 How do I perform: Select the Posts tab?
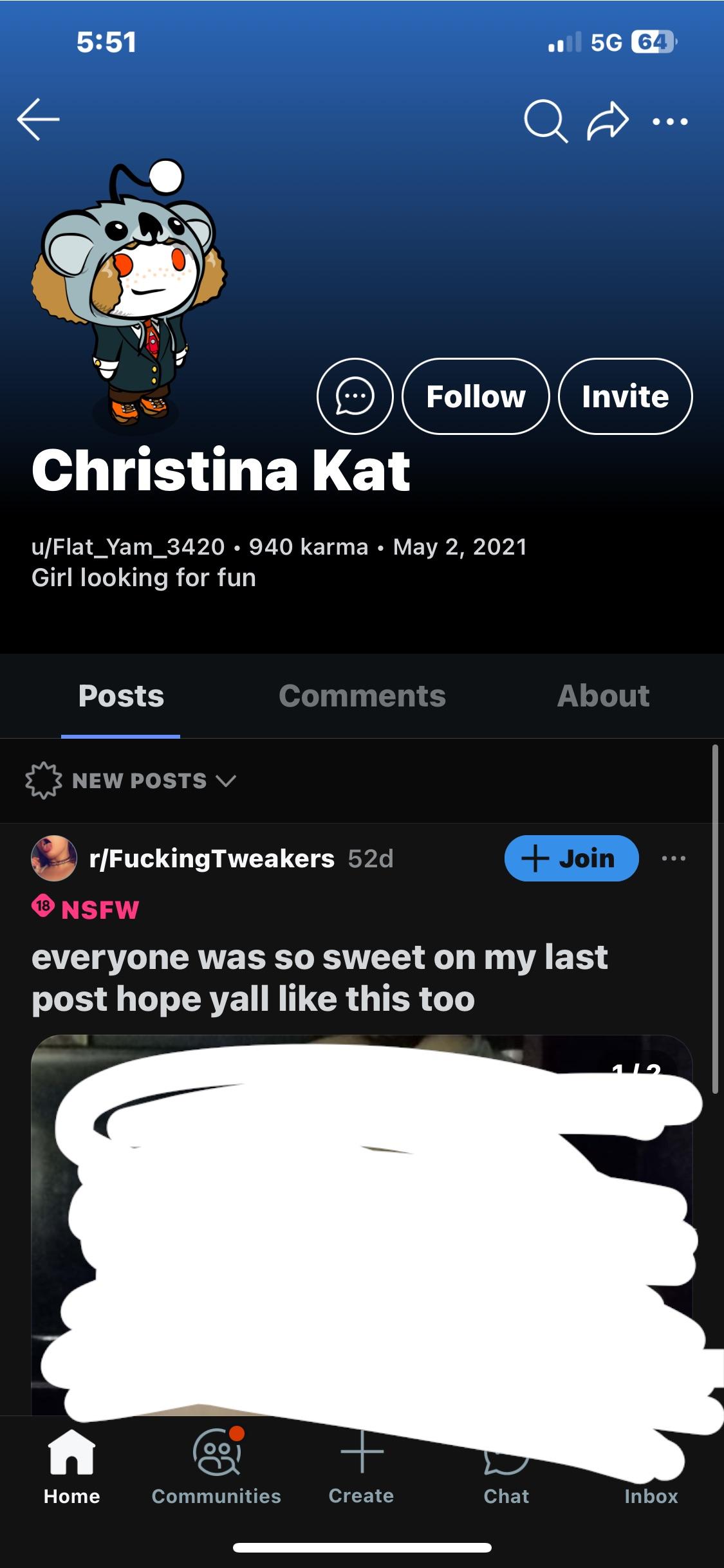121,696
